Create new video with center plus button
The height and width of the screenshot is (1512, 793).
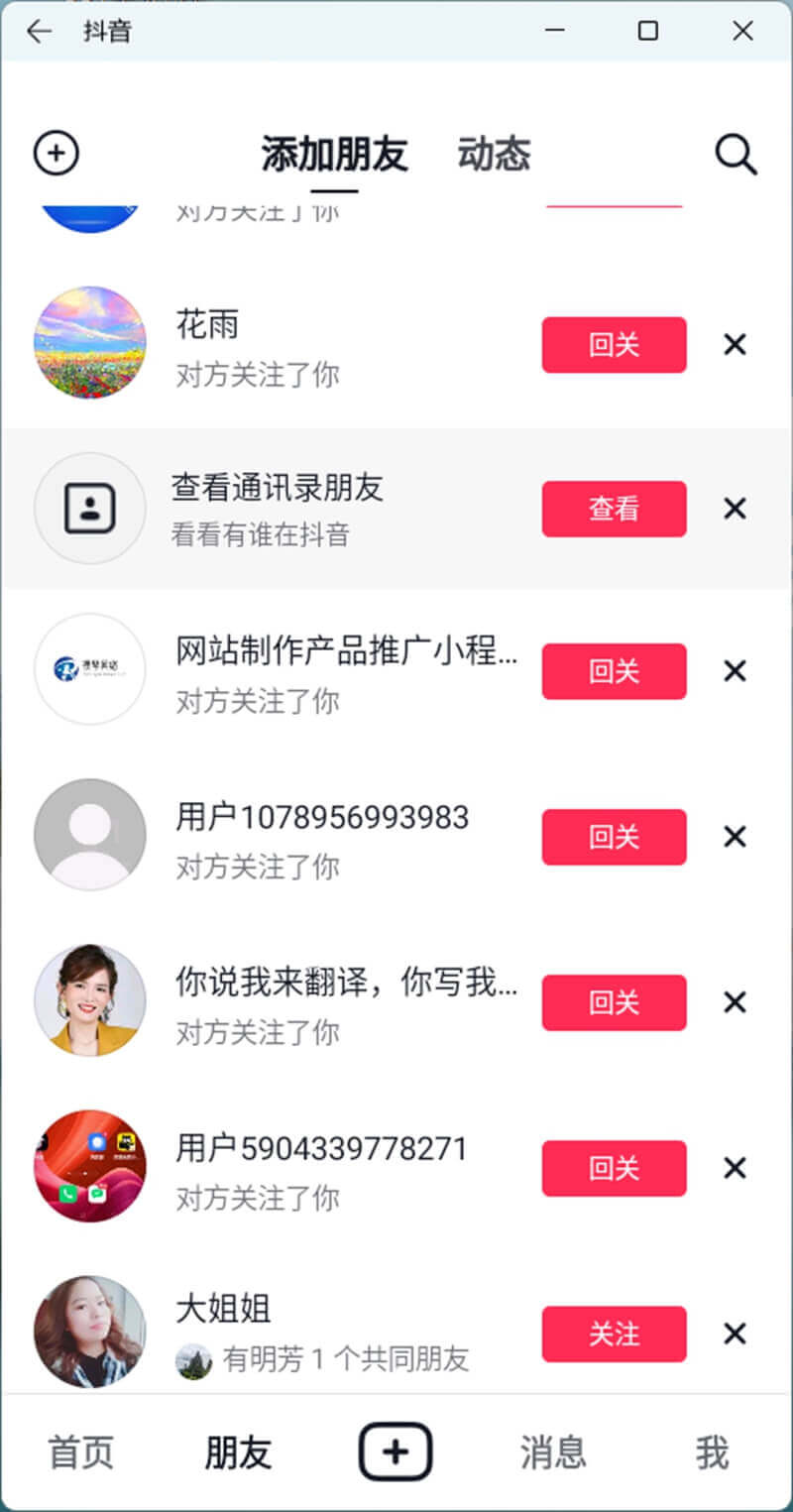pos(396,1453)
